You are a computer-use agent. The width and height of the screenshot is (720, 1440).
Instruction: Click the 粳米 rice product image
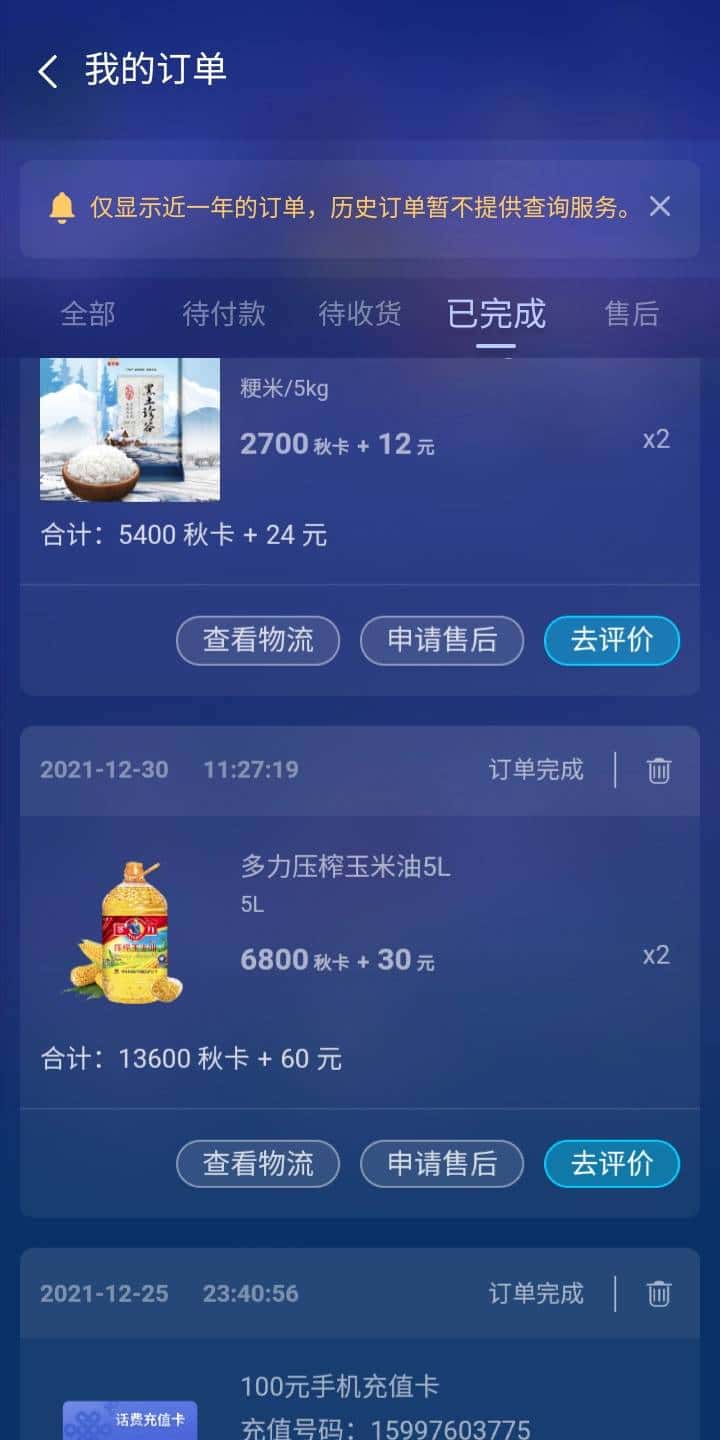(x=128, y=430)
